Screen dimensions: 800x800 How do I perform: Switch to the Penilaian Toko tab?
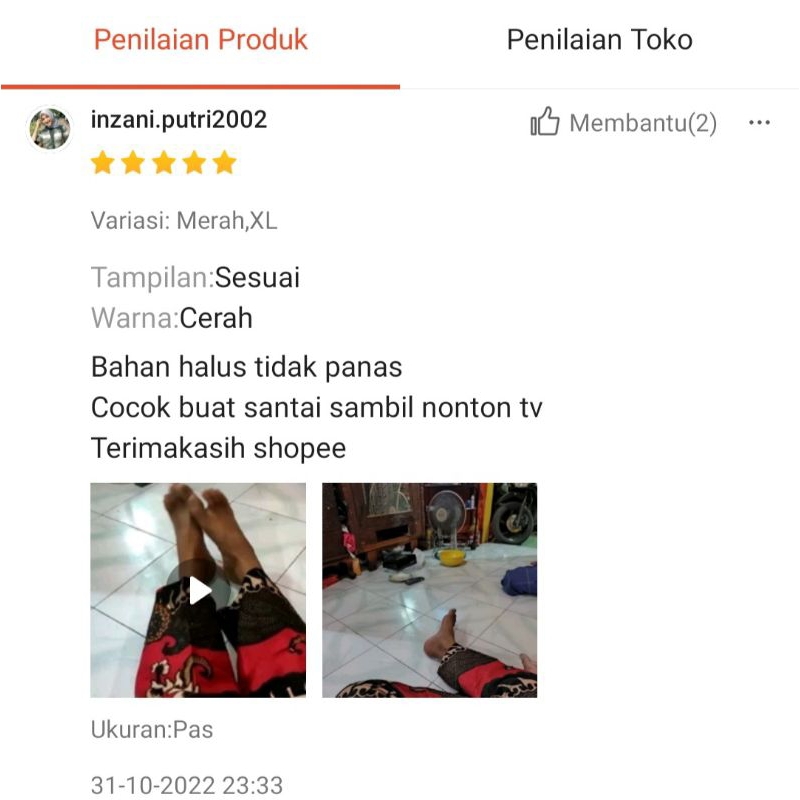pos(599,41)
